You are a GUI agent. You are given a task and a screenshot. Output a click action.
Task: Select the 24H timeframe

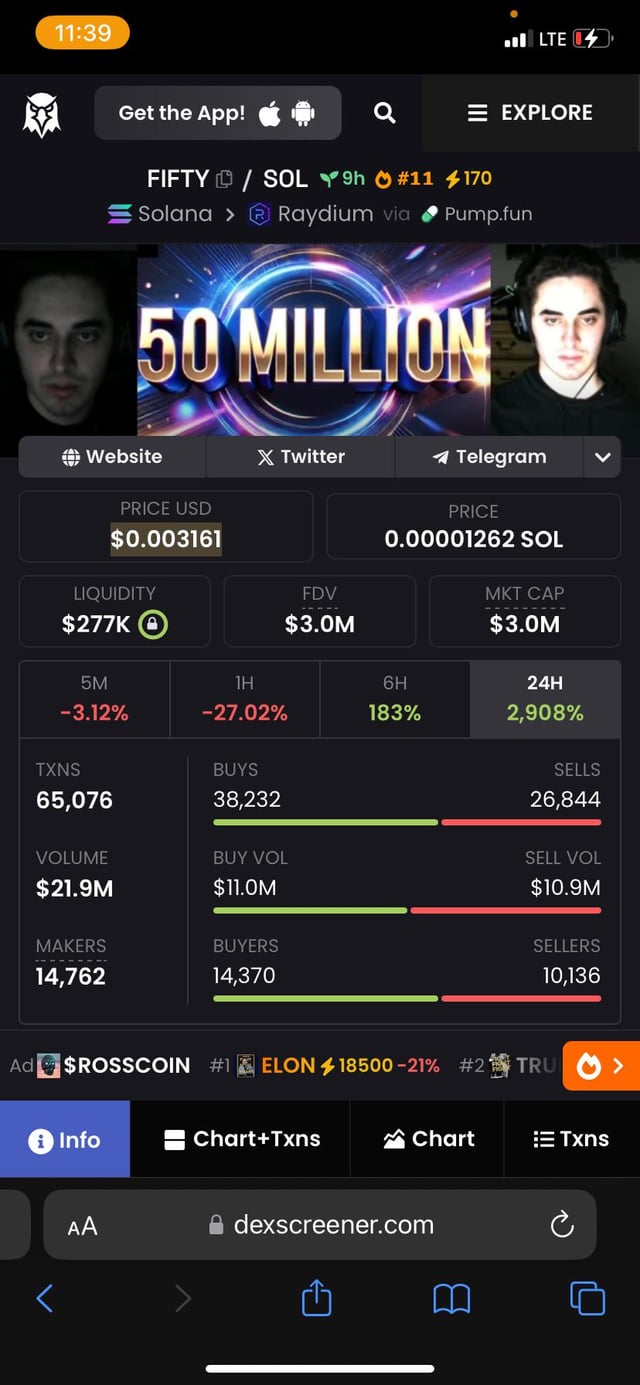(545, 698)
